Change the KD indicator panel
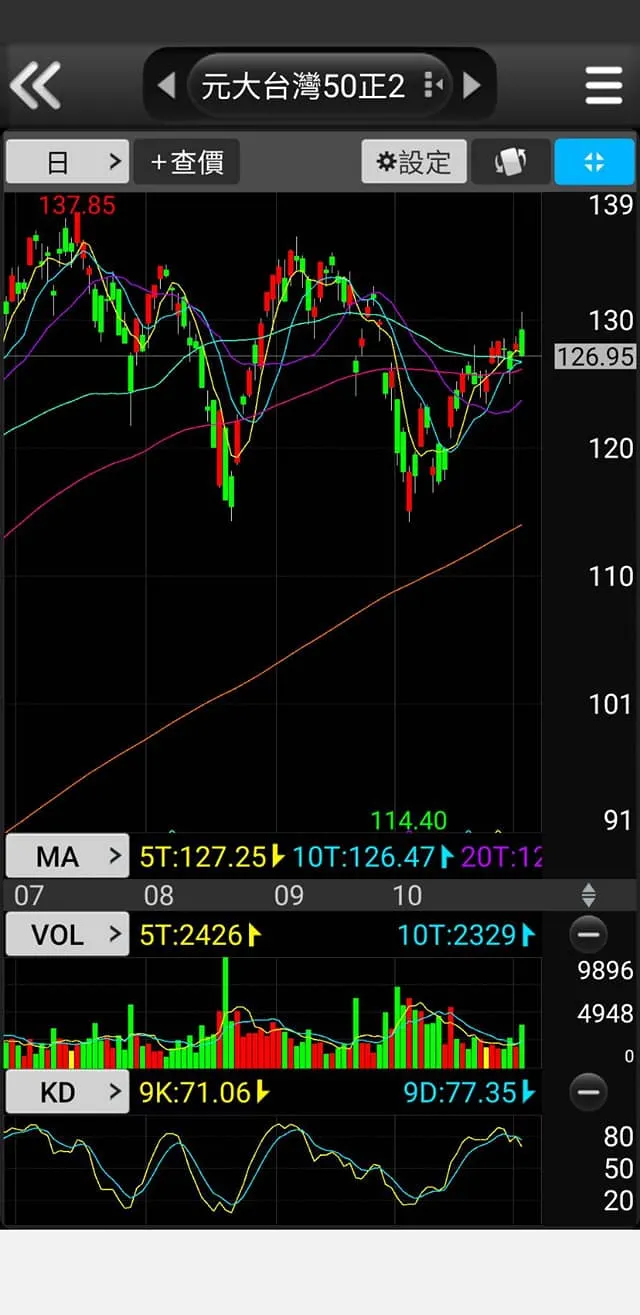 pyautogui.click(x=67, y=1092)
